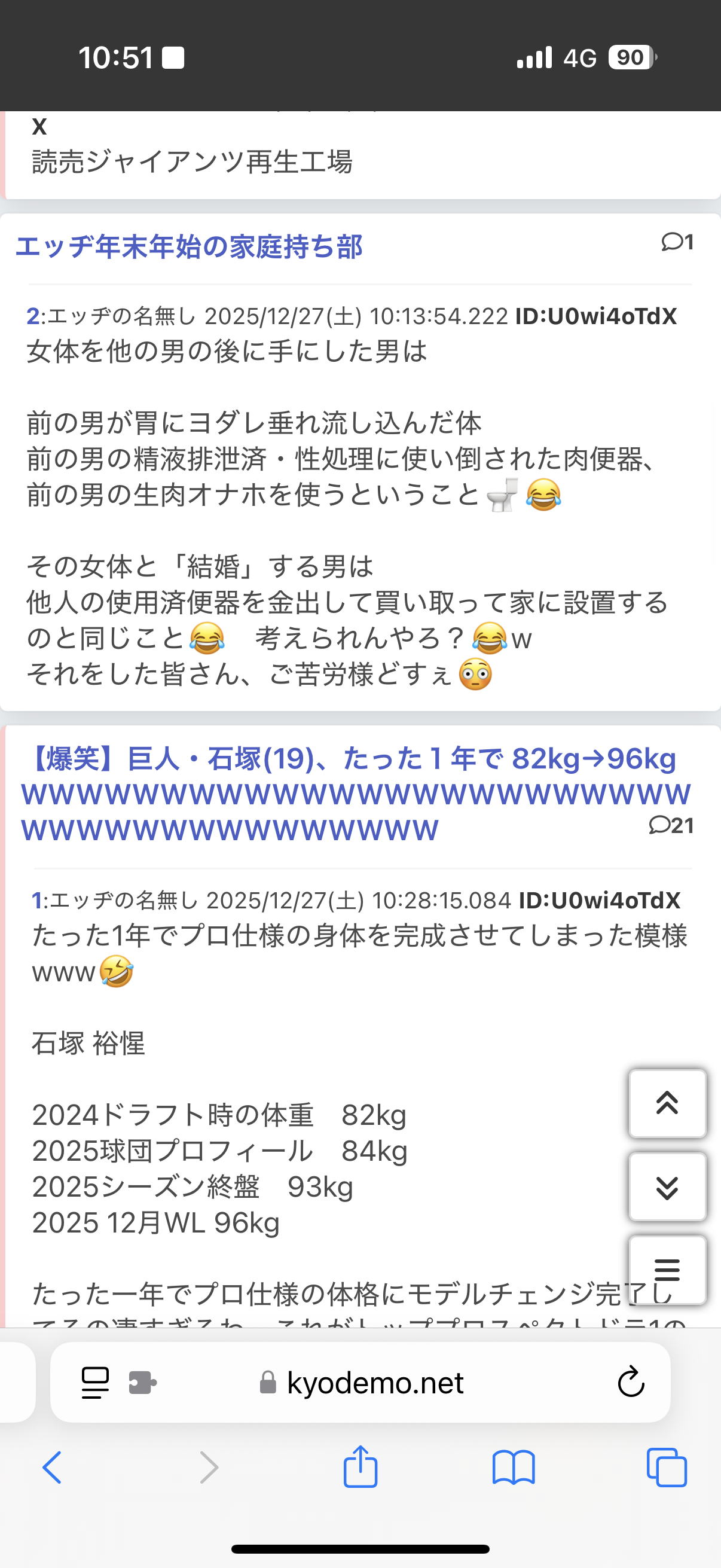721x1568 pixels.
Task: Open the Safari page format menu
Action: coord(95,1383)
